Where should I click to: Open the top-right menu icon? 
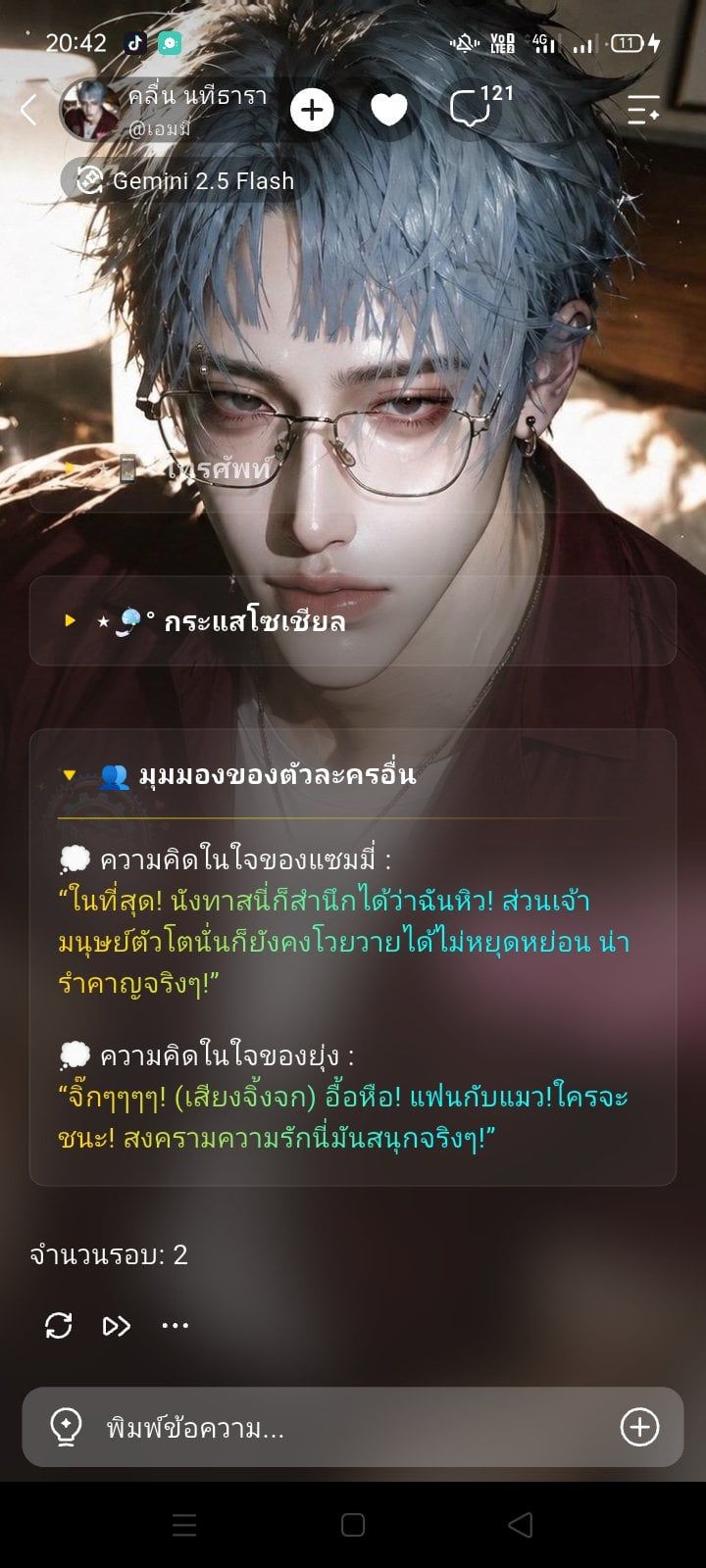(x=643, y=110)
